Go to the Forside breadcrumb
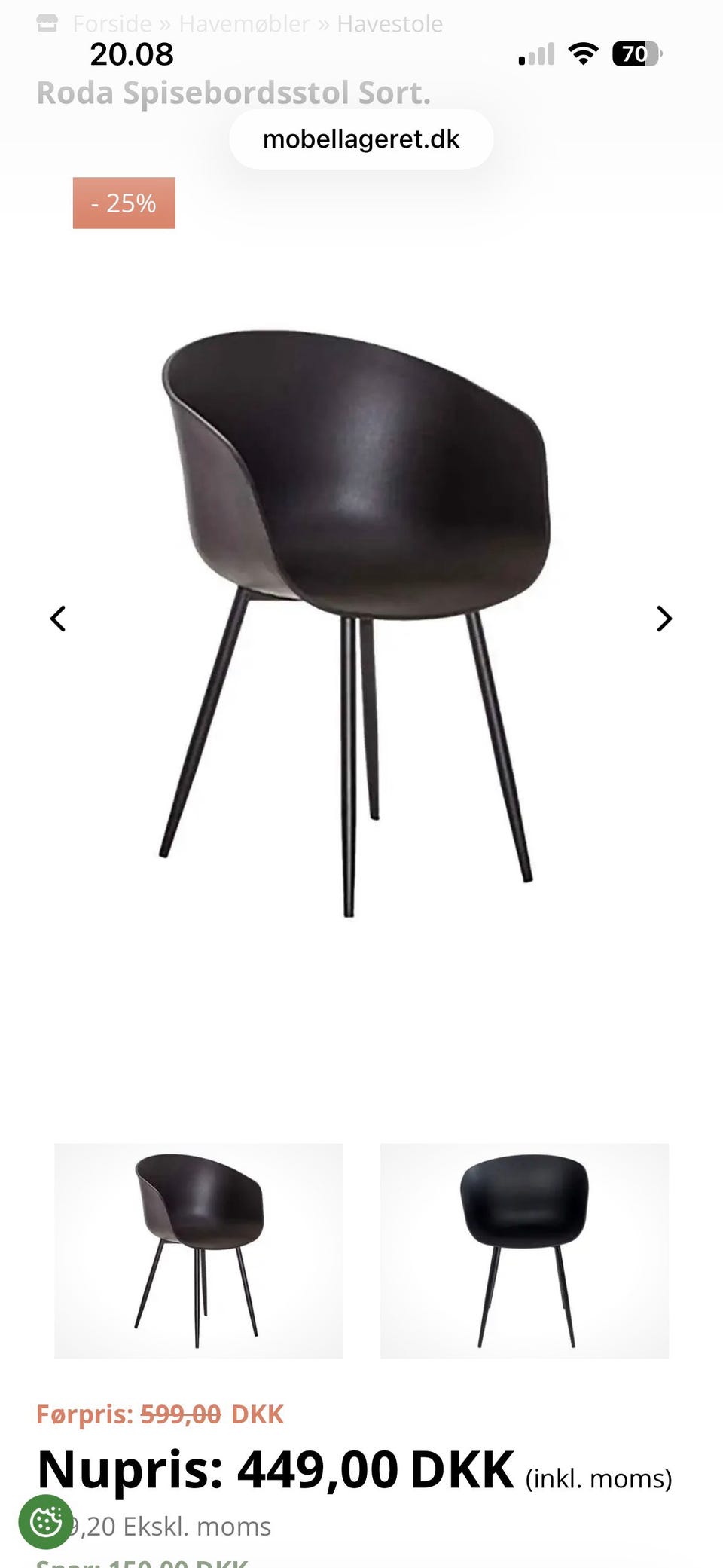Screen dimensions: 723x1568 click(x=111, y=24)
